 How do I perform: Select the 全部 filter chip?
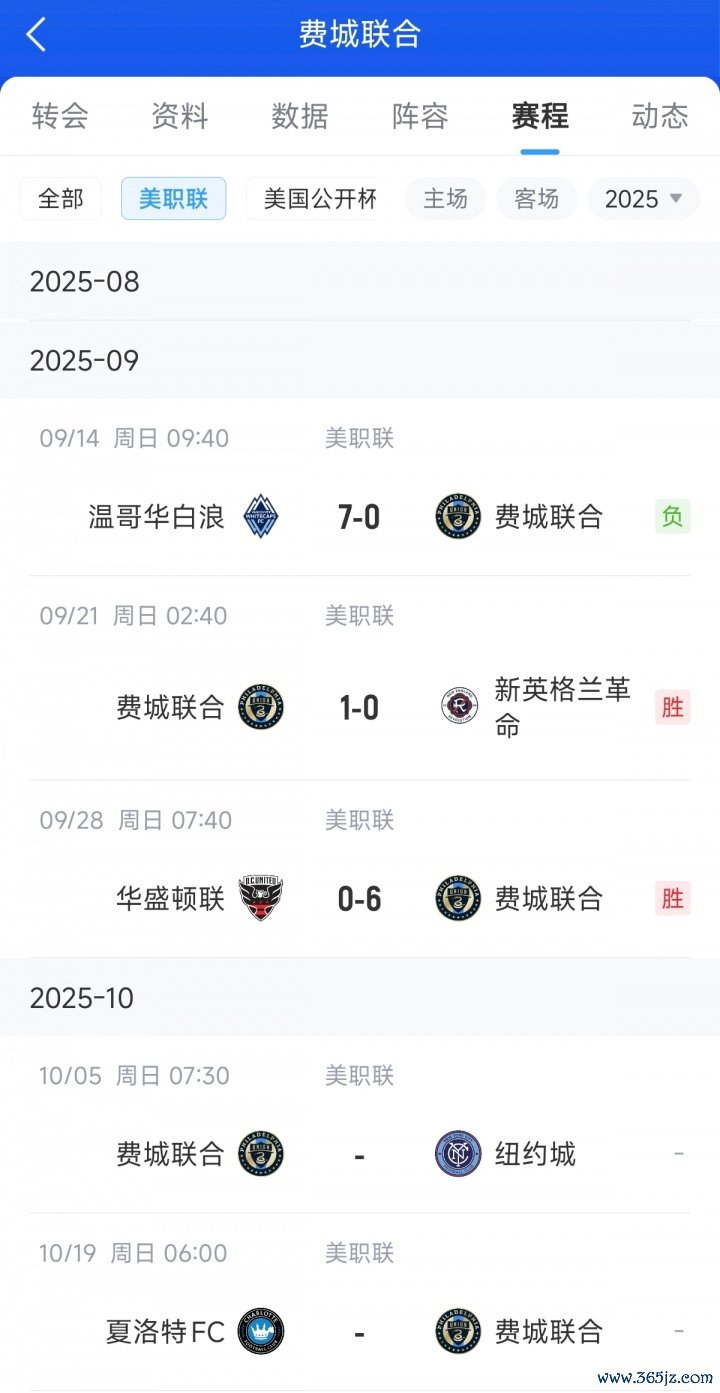click(61, 199)
